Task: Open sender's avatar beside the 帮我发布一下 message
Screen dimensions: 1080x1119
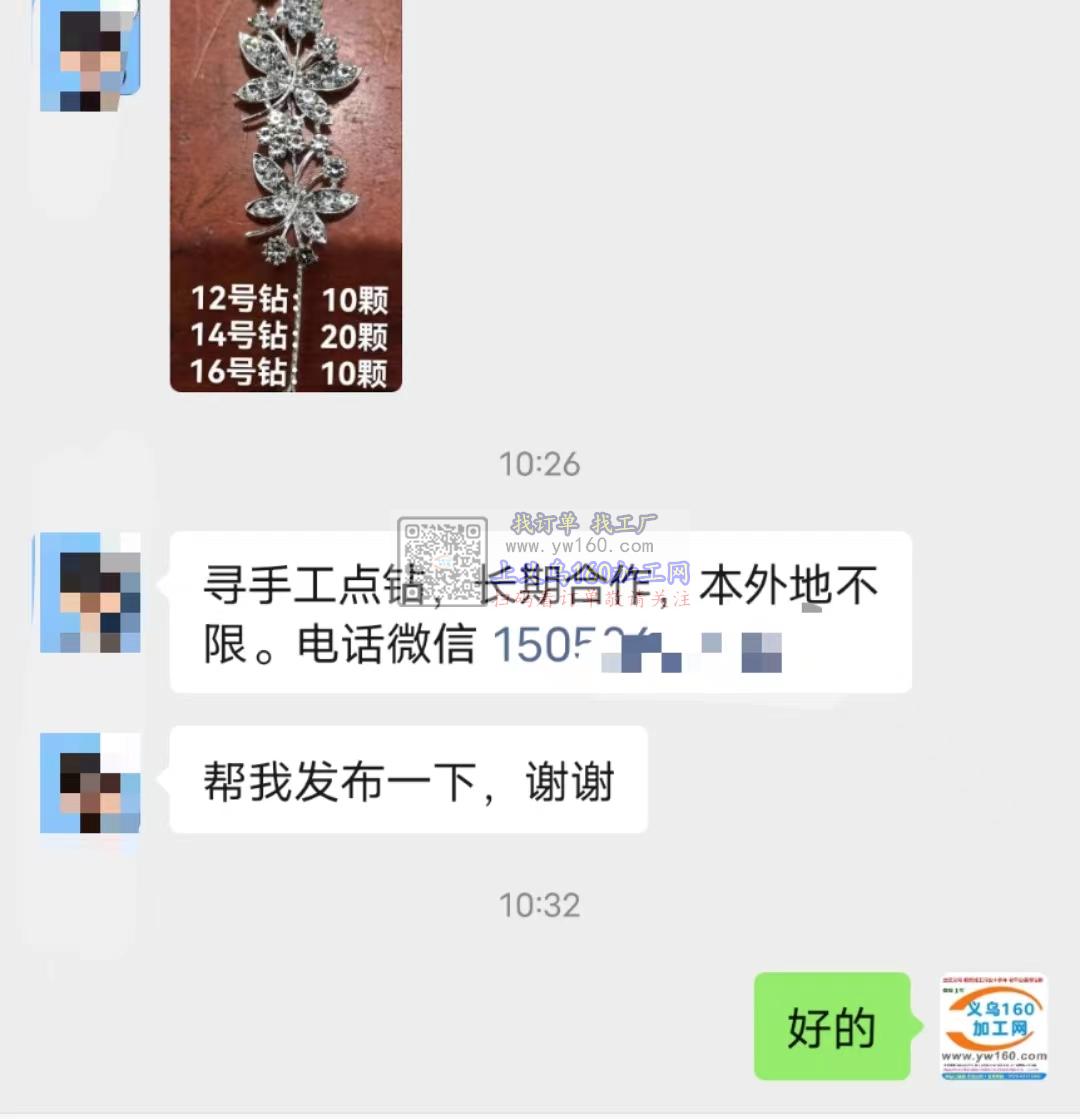Action: click(x=90, y=783)
